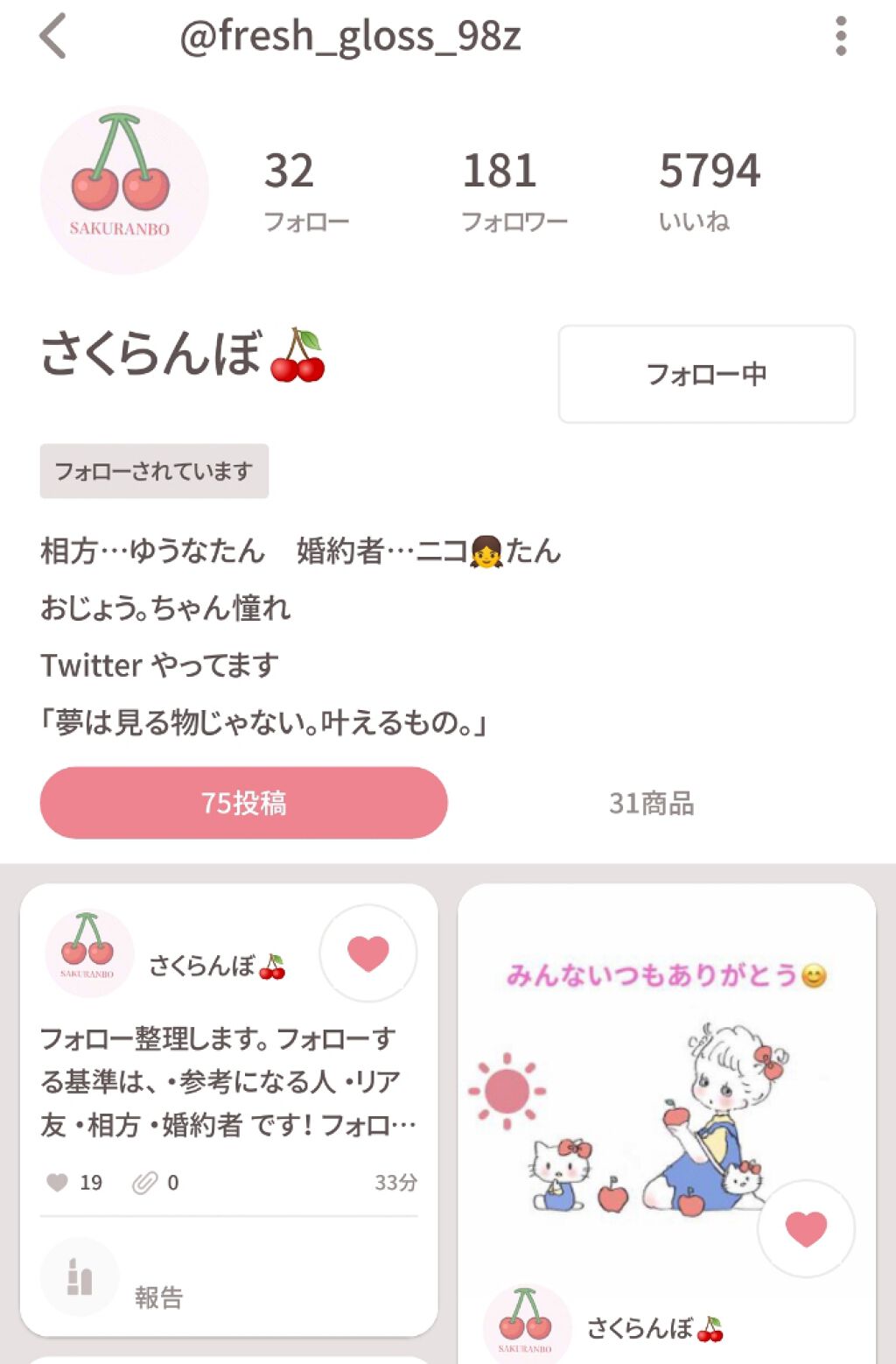Screen dimensions: 896x1364
Task: Like the フォロー整理します post with its heart
Action: (x=367, y=954)
